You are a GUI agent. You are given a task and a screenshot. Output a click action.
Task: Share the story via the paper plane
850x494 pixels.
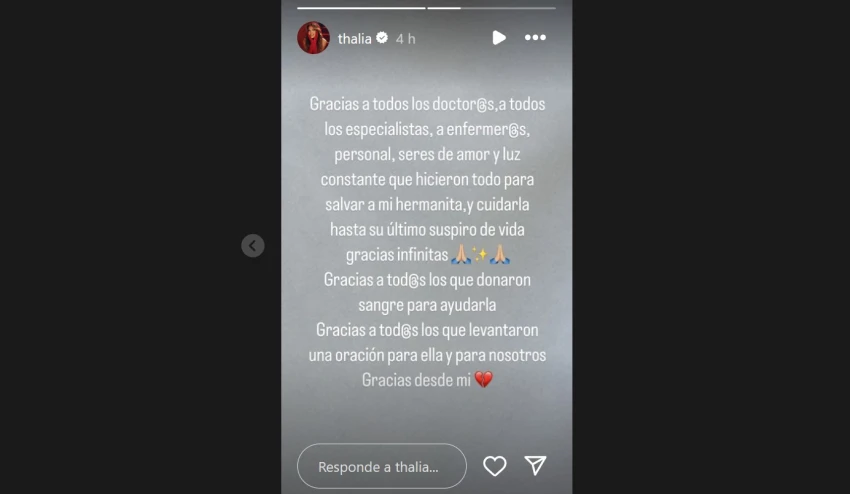536,466
